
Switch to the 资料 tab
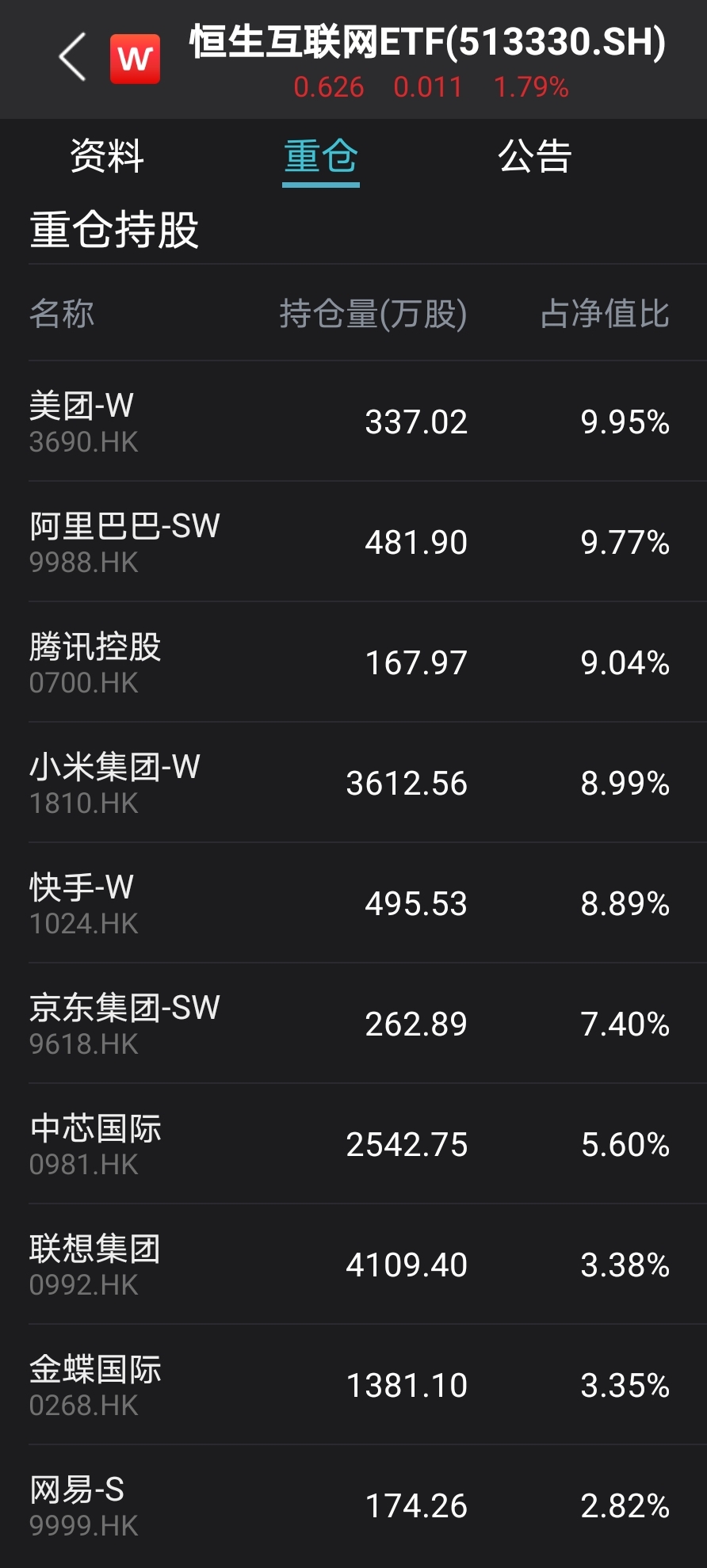click(107, 156)
